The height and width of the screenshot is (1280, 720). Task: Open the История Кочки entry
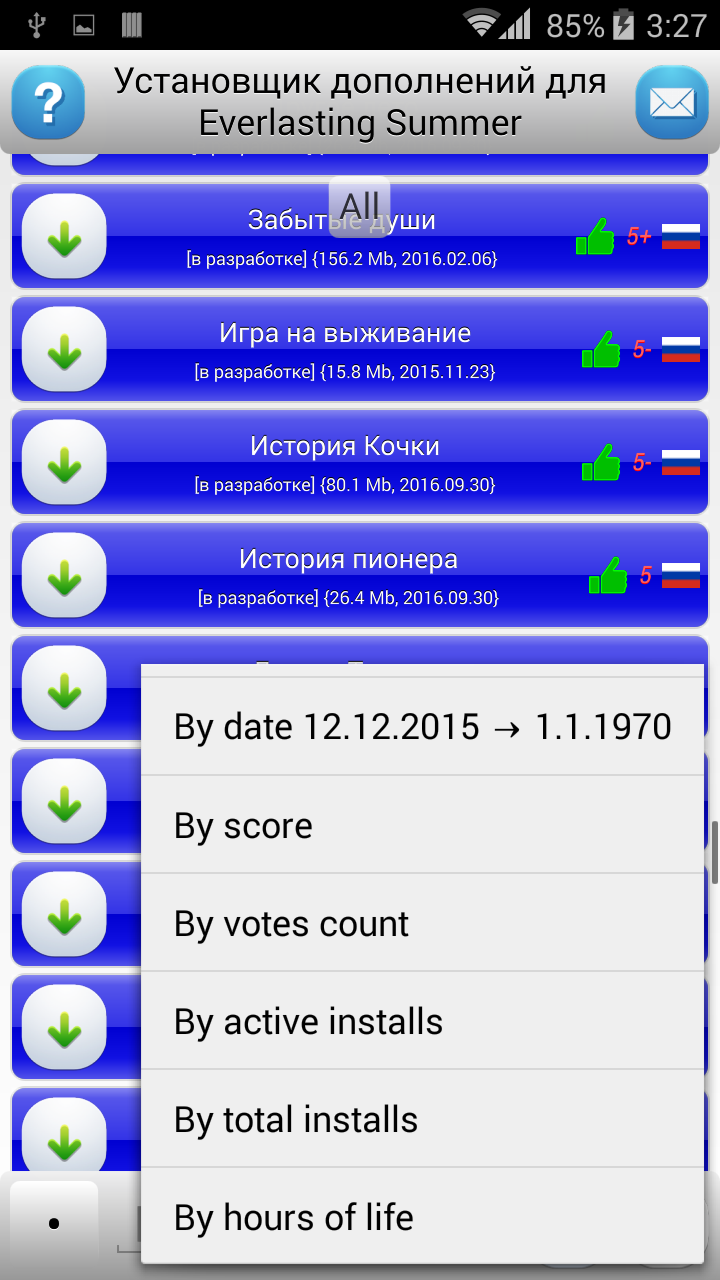(x=360, y=462)
